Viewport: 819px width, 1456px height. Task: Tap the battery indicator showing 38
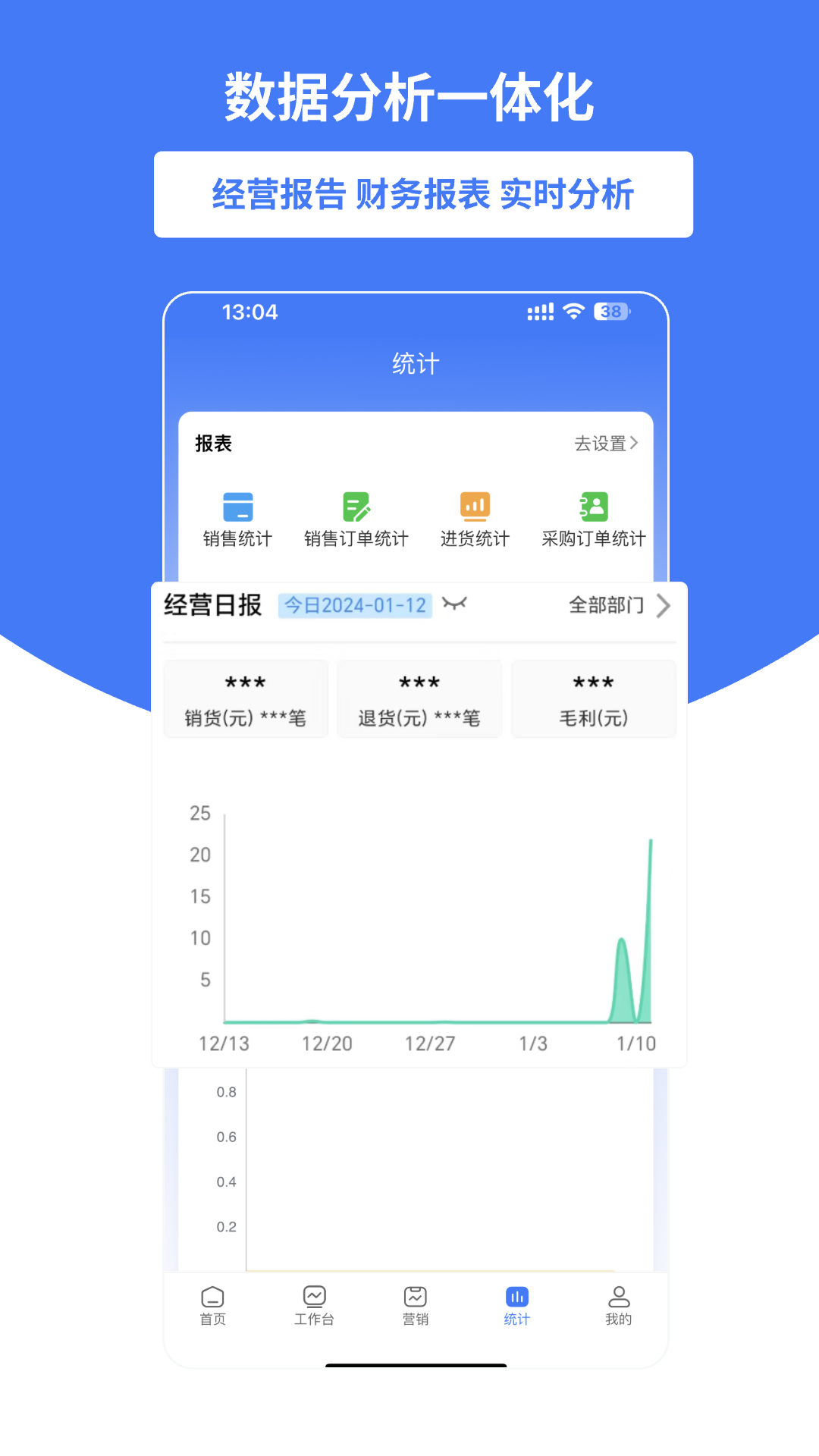(x=611, y=311)
